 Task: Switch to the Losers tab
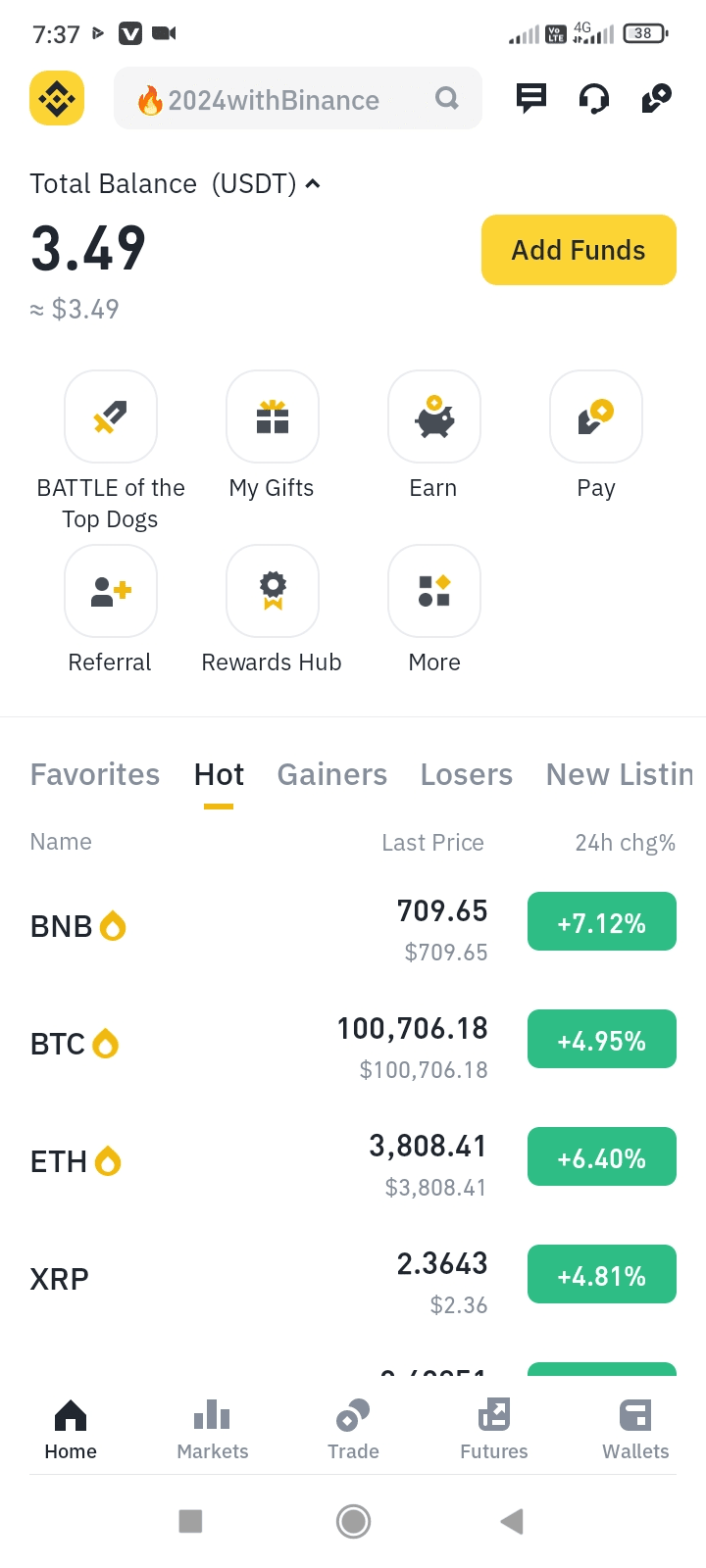467,774
